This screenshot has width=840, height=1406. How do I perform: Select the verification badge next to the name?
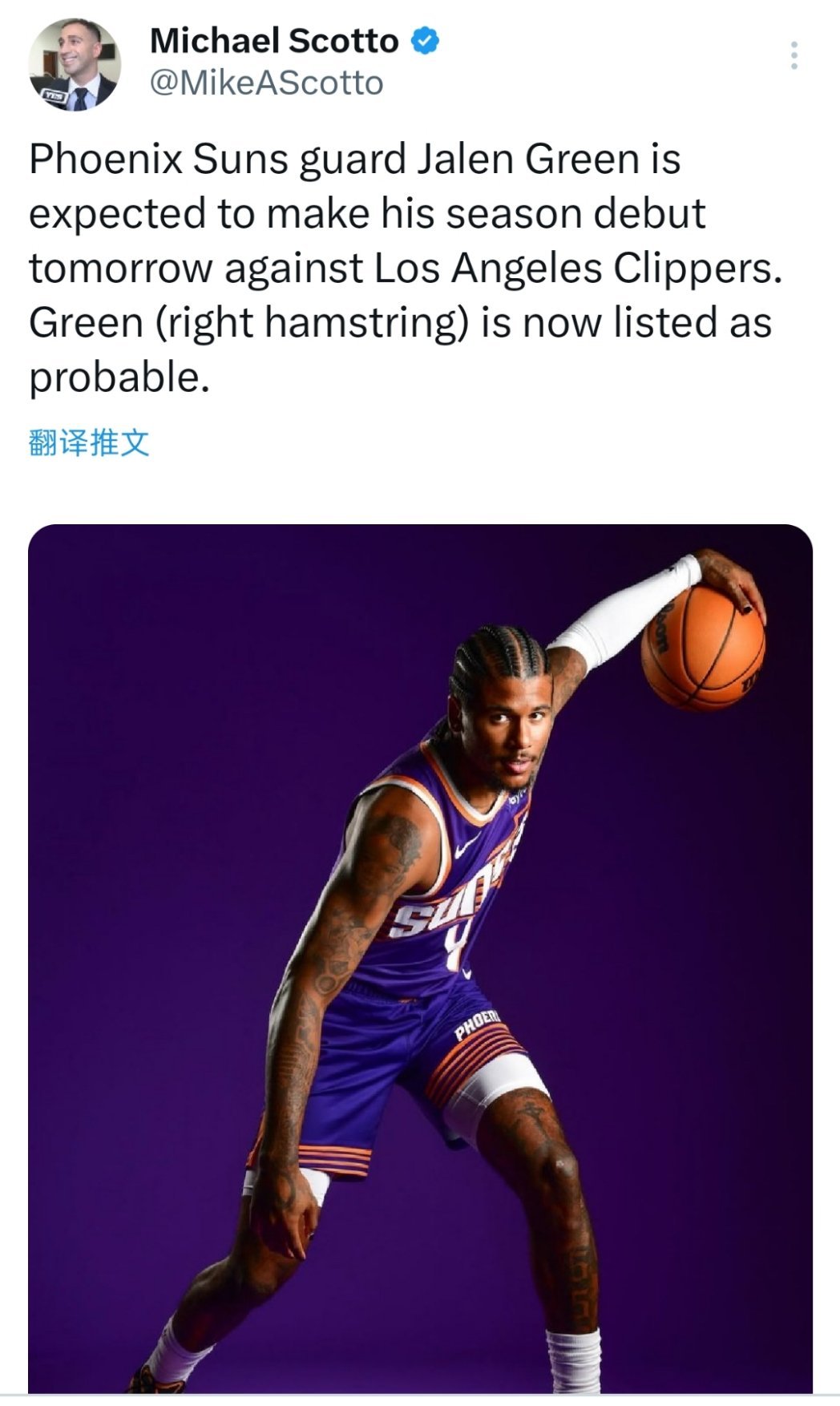(x=423, y=38)
